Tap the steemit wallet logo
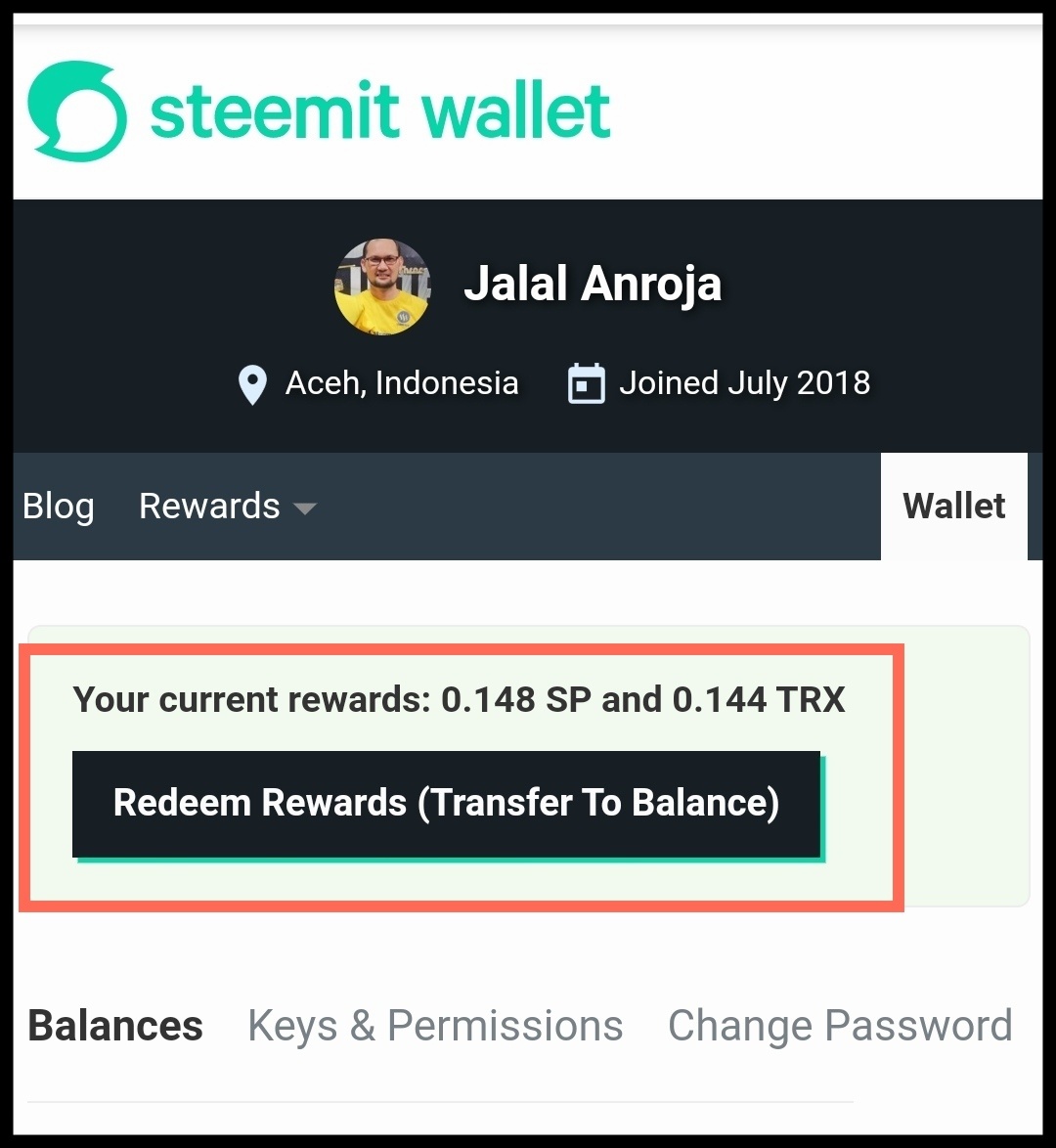Image resolution: width=1056 pixels, height=1148 pixels. pyautogui.click(x=320, y=110)
